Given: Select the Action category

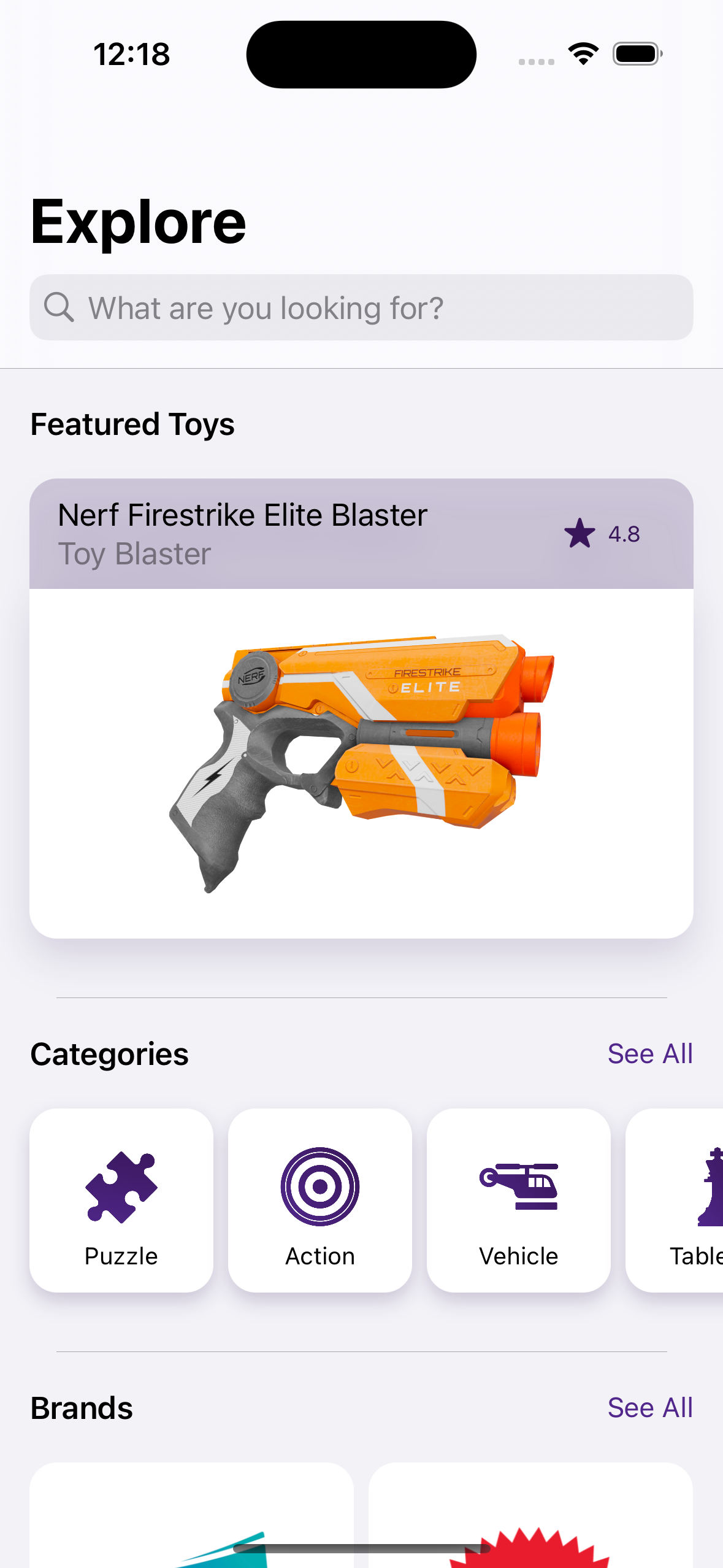Looking at the screenshot, I should point(319,1200).
